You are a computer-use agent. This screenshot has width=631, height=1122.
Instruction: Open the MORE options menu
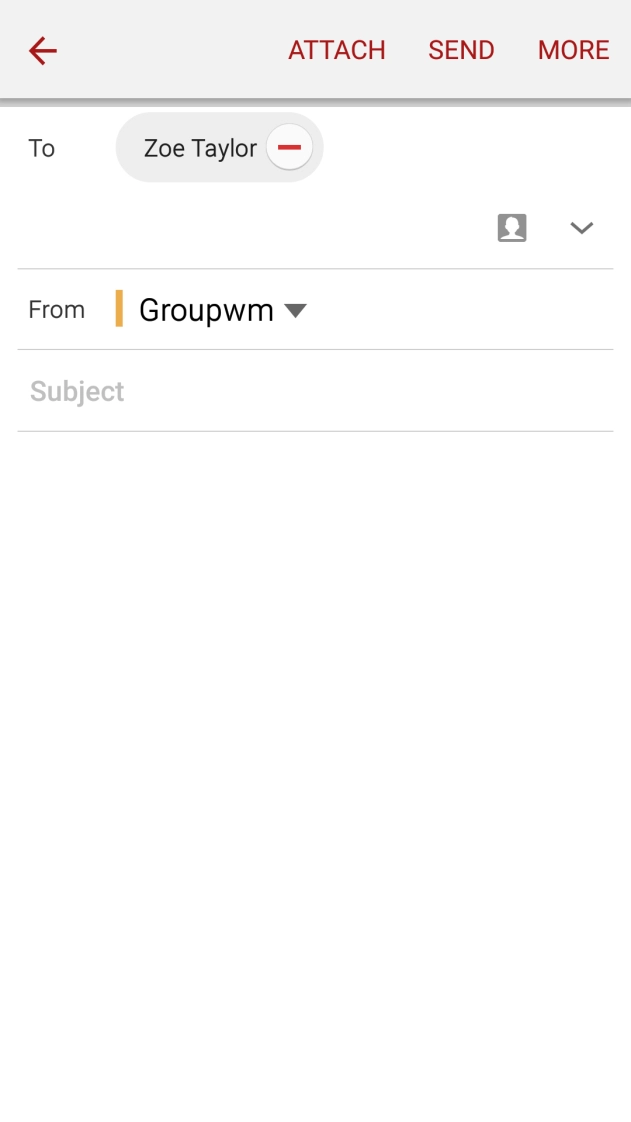tap(573, 50)
